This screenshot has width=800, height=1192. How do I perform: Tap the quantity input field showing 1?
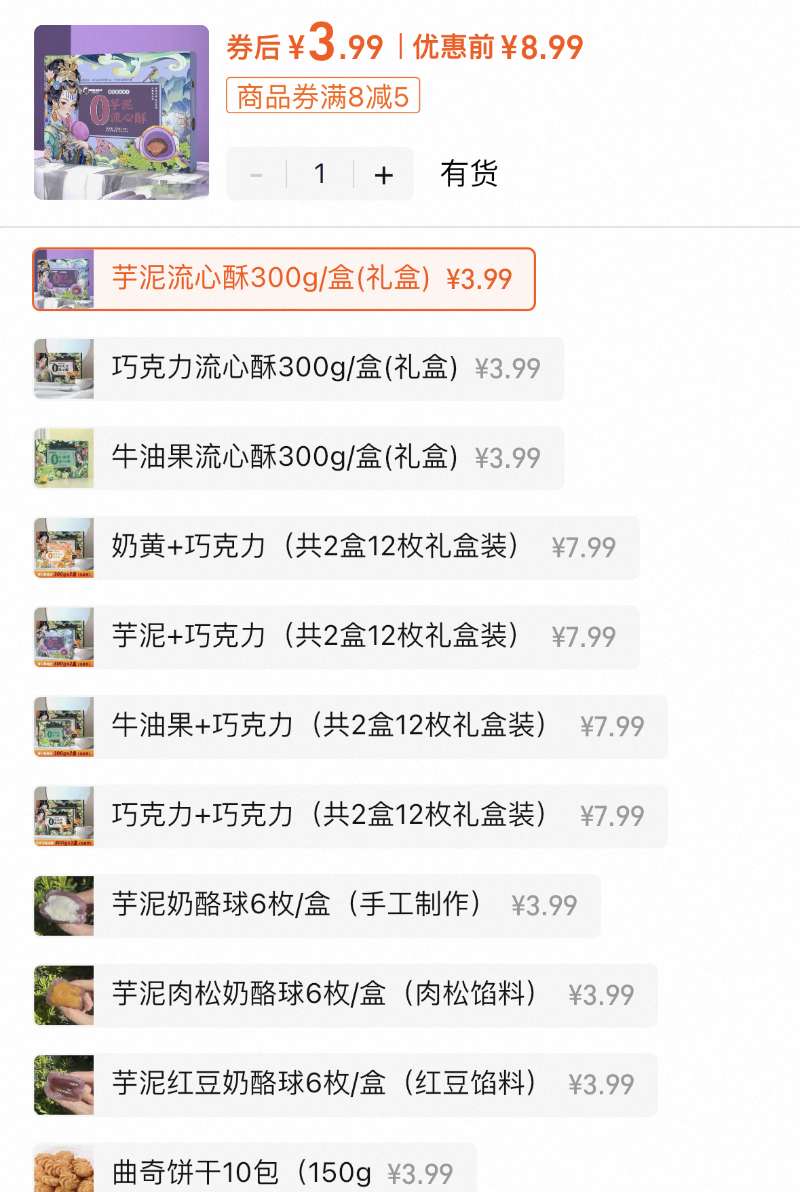(319, 173)
